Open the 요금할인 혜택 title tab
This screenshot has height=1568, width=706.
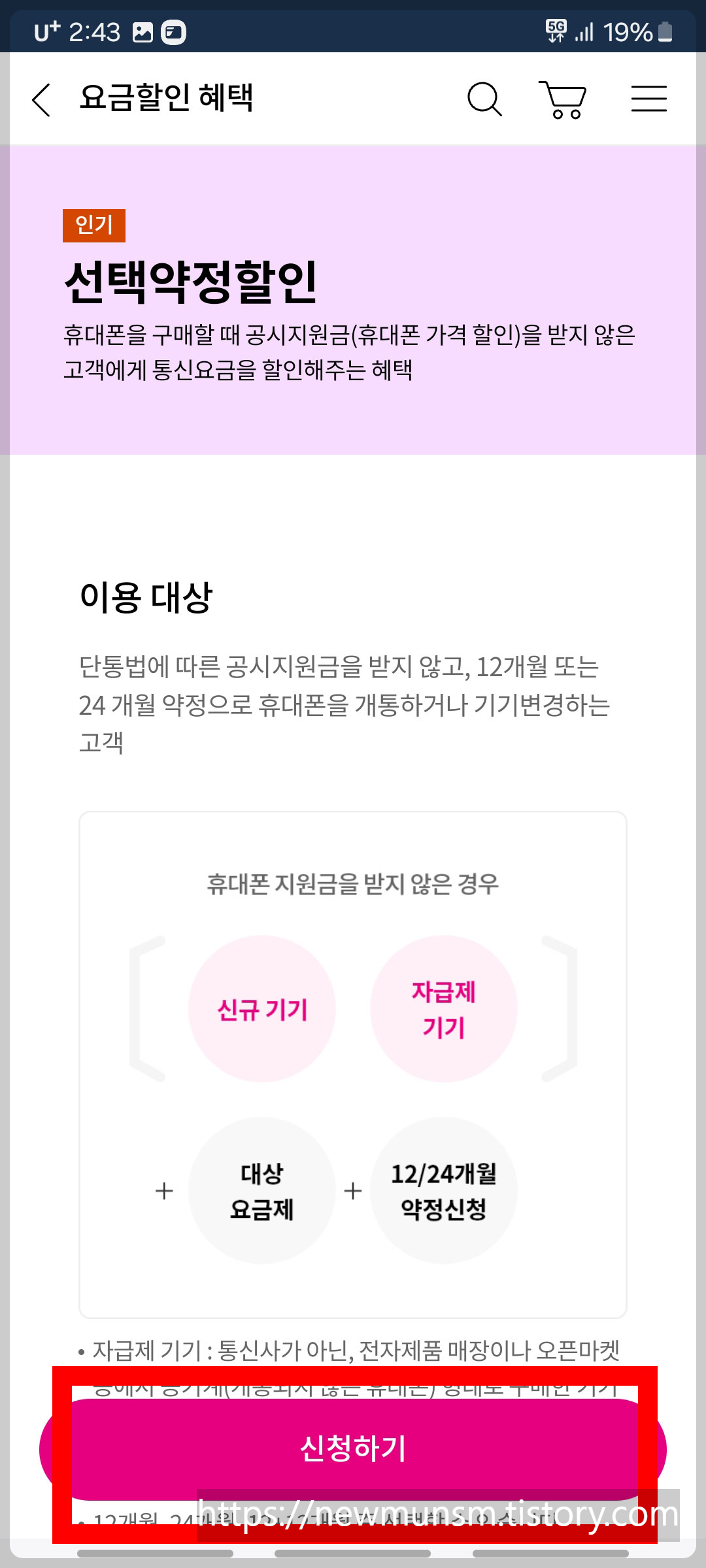[x=167, y=99]
